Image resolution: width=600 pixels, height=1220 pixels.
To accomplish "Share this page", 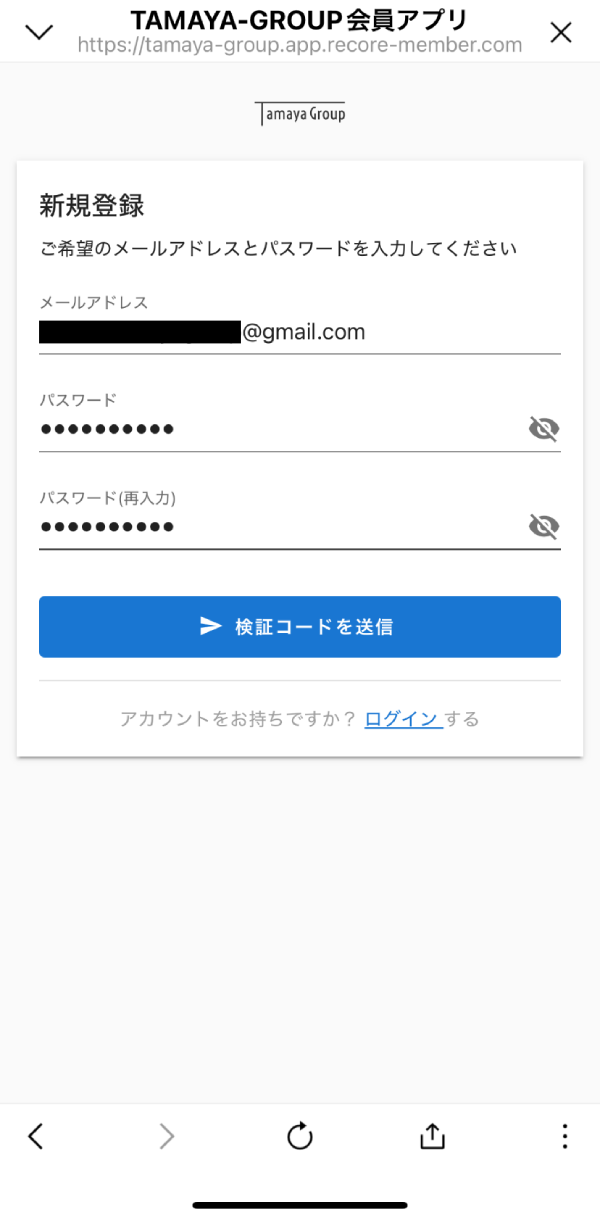I will point(432,1136).
